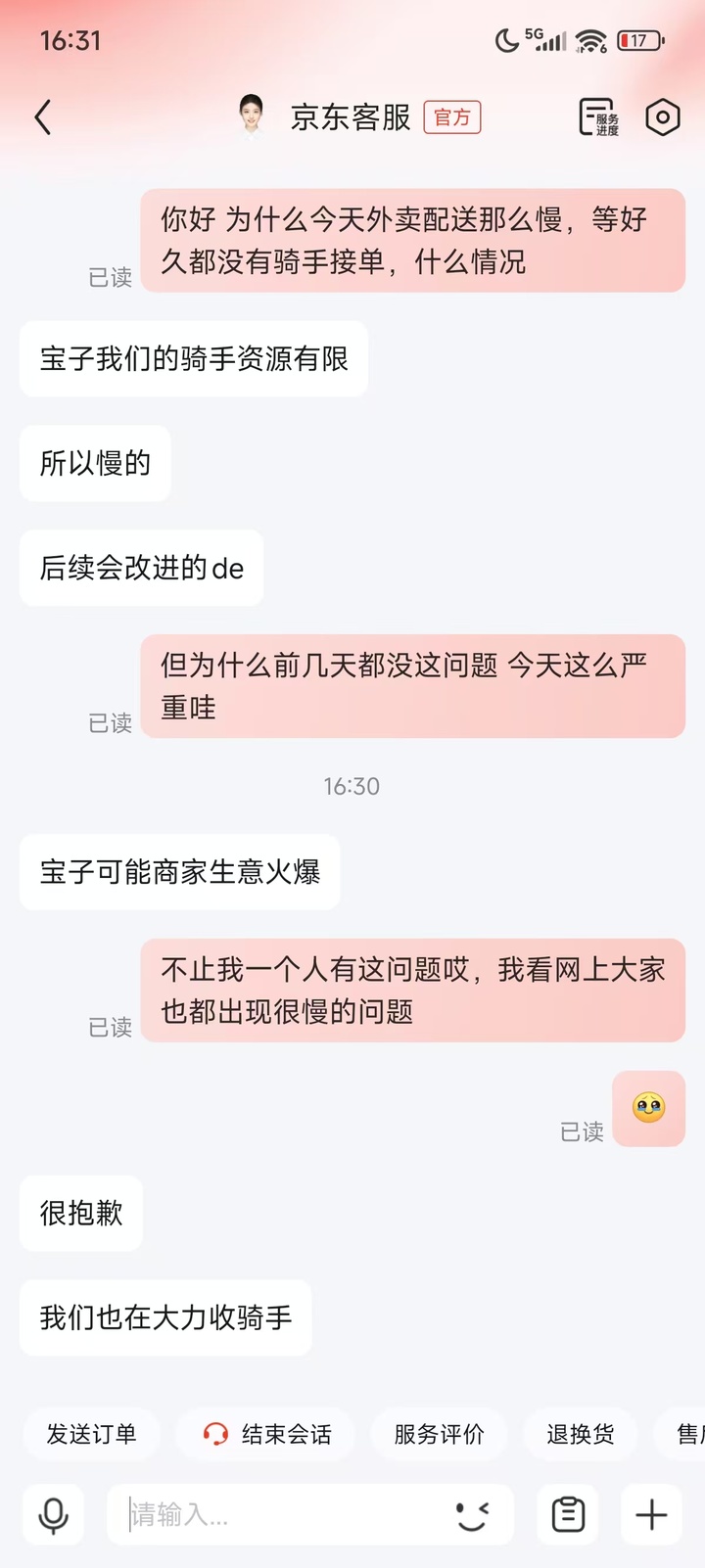The image size is (705, 1568).
Task: Focus the 请输入 message field
Action: click(284, 1515)
